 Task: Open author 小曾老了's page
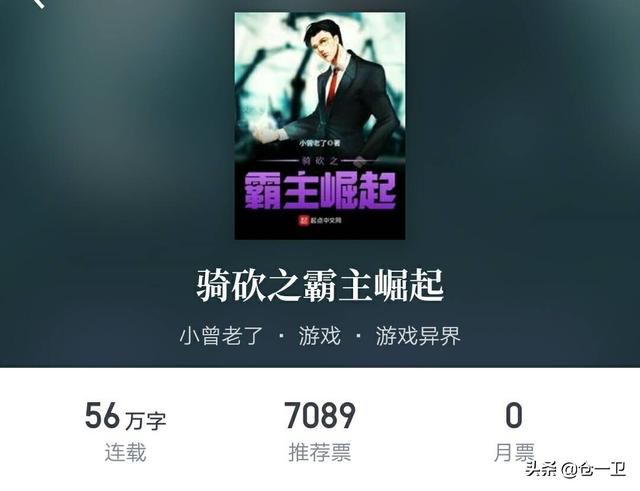tap(220, 336)
